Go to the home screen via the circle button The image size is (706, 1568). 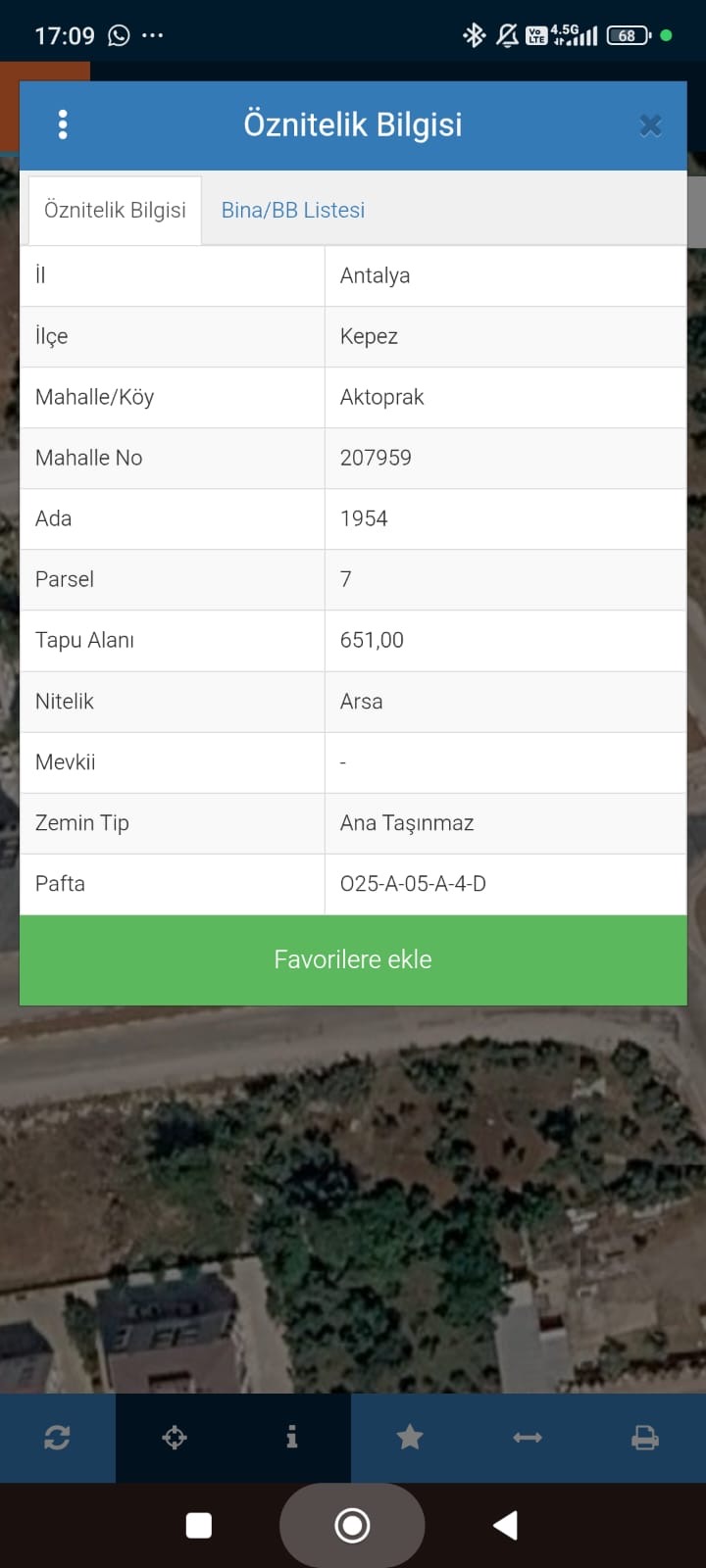pyautogui.click(x=352, y=1525)
